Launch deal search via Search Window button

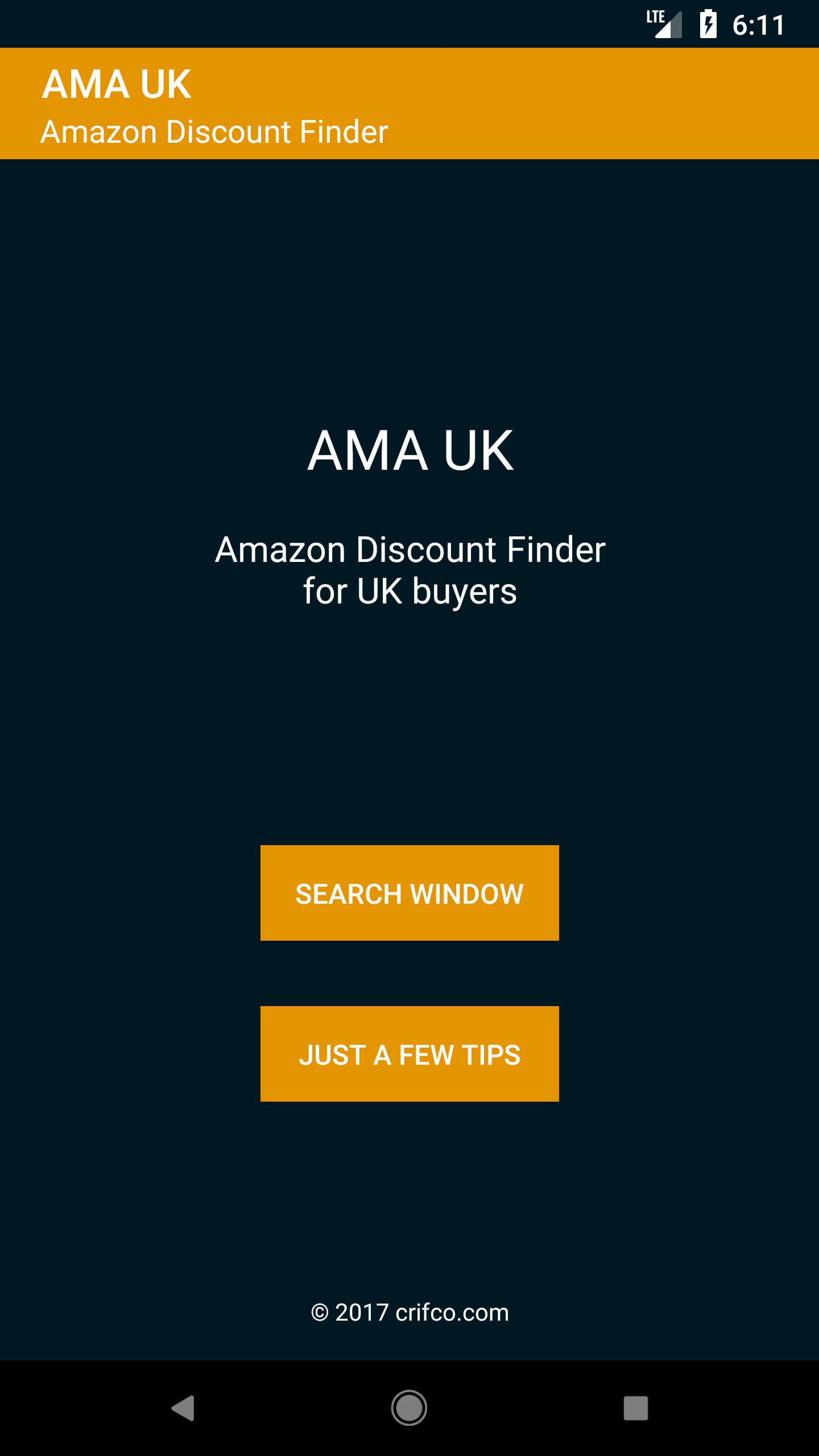(409, 894)
